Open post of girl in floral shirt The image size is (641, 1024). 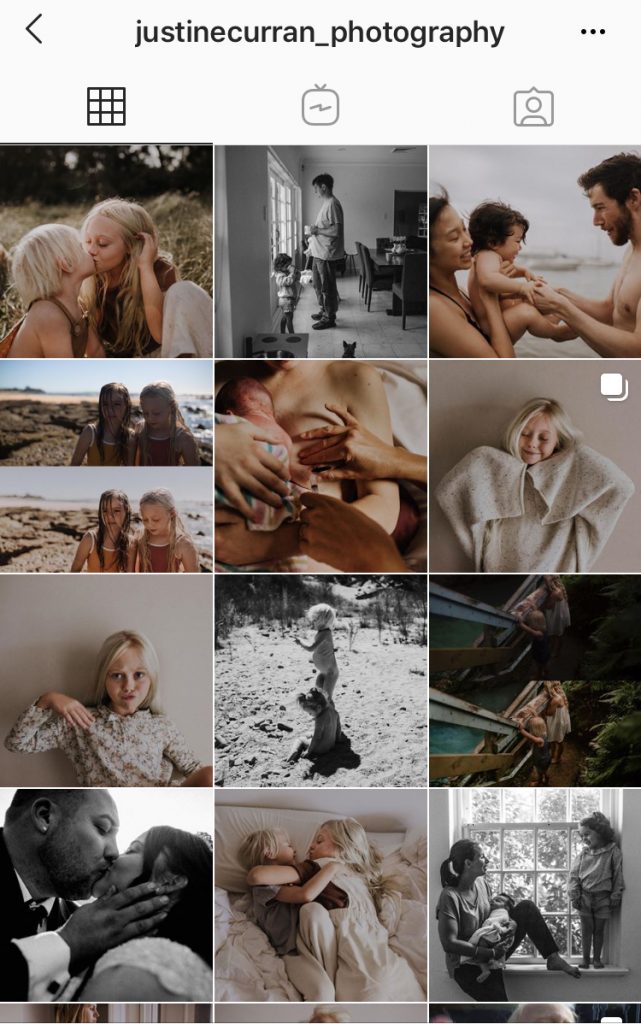click(x=106, y=680)
